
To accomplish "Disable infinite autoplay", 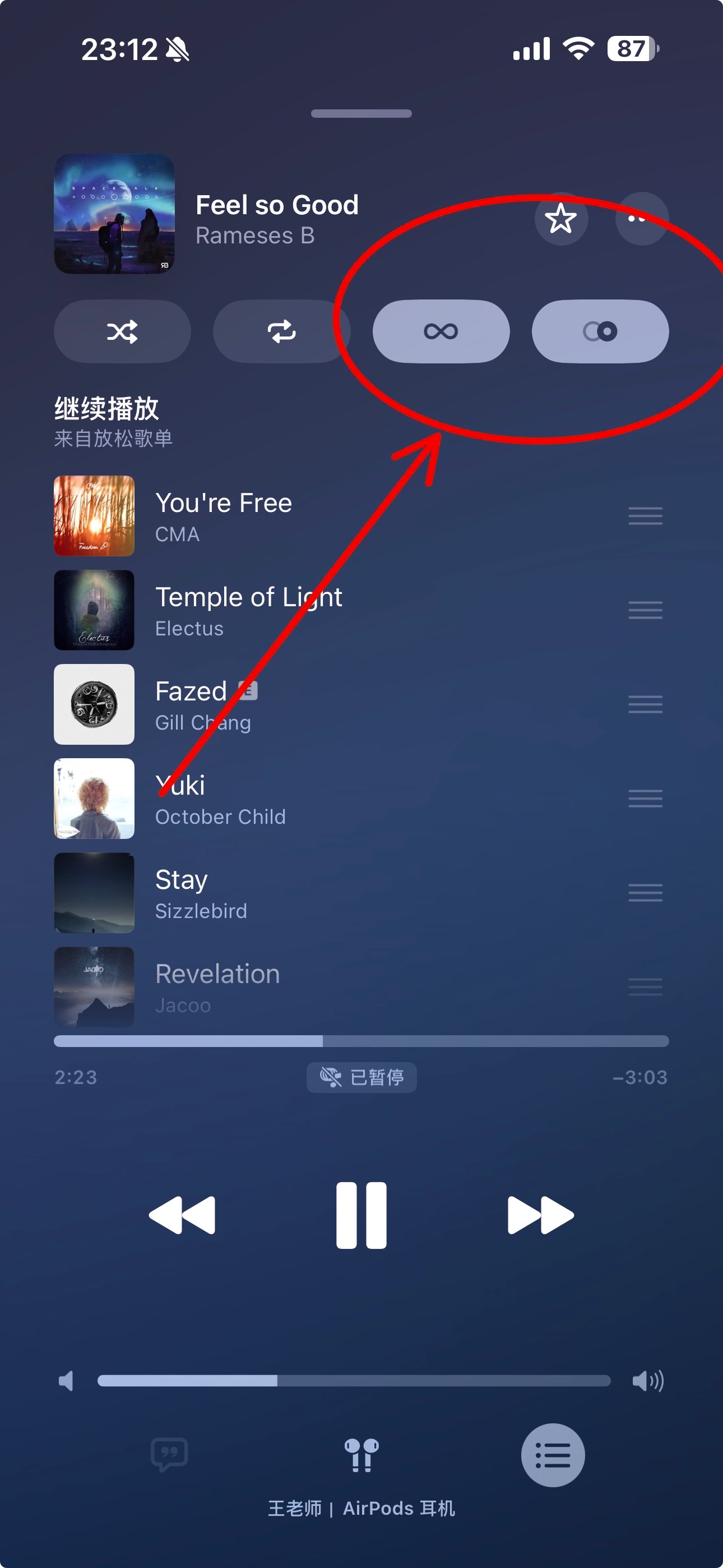I will point(441,331).
